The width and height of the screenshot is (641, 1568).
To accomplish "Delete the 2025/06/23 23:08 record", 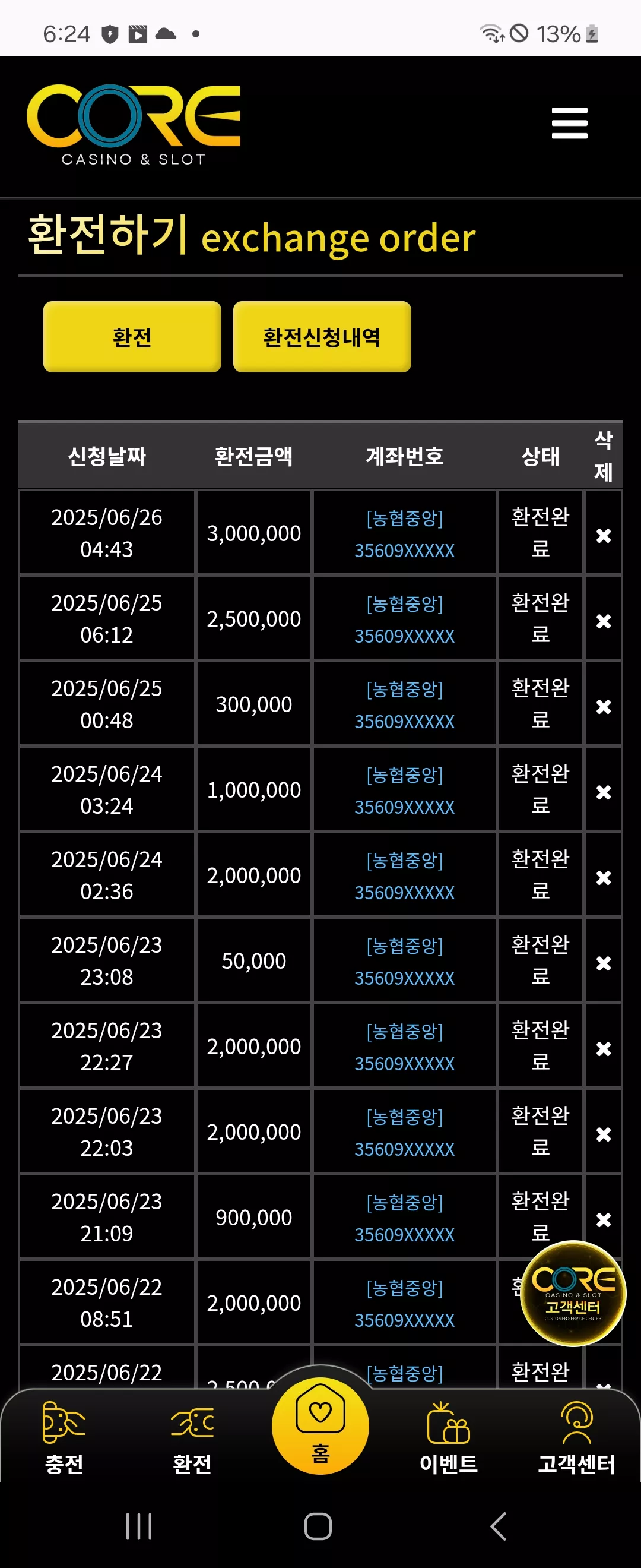I will coord(603,963).
